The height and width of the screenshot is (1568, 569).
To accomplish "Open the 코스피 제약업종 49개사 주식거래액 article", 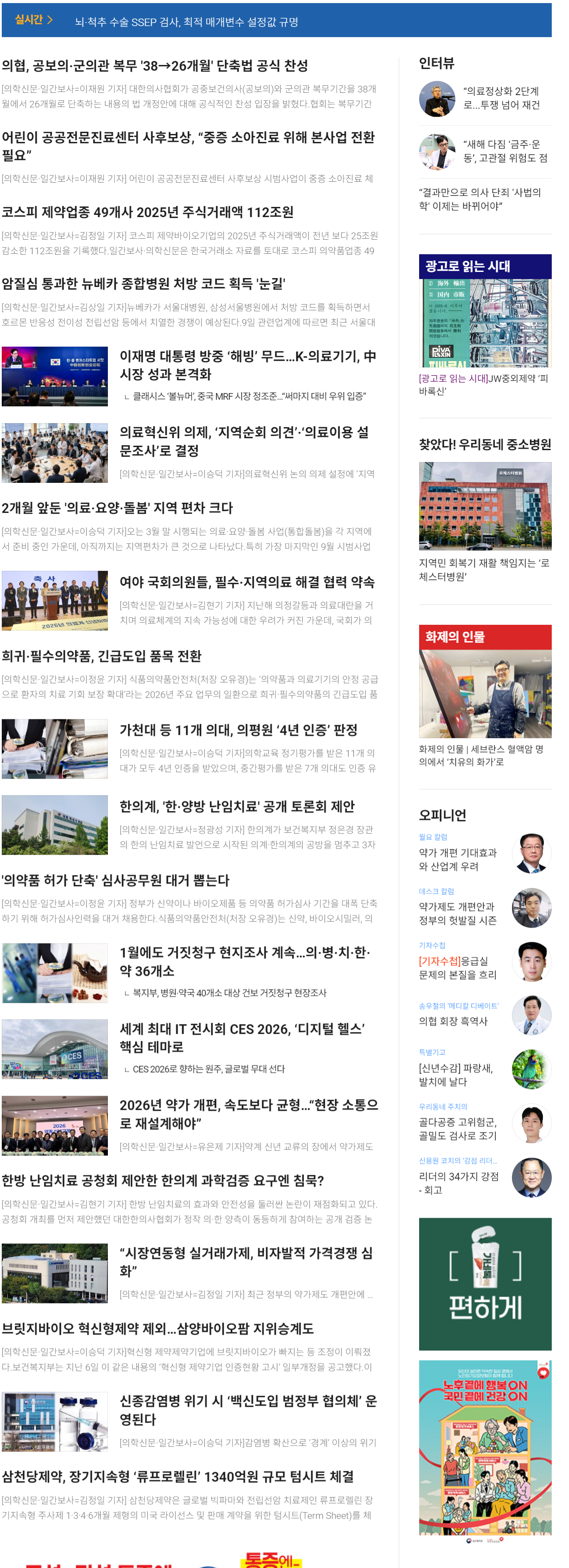I will point(147,212).
